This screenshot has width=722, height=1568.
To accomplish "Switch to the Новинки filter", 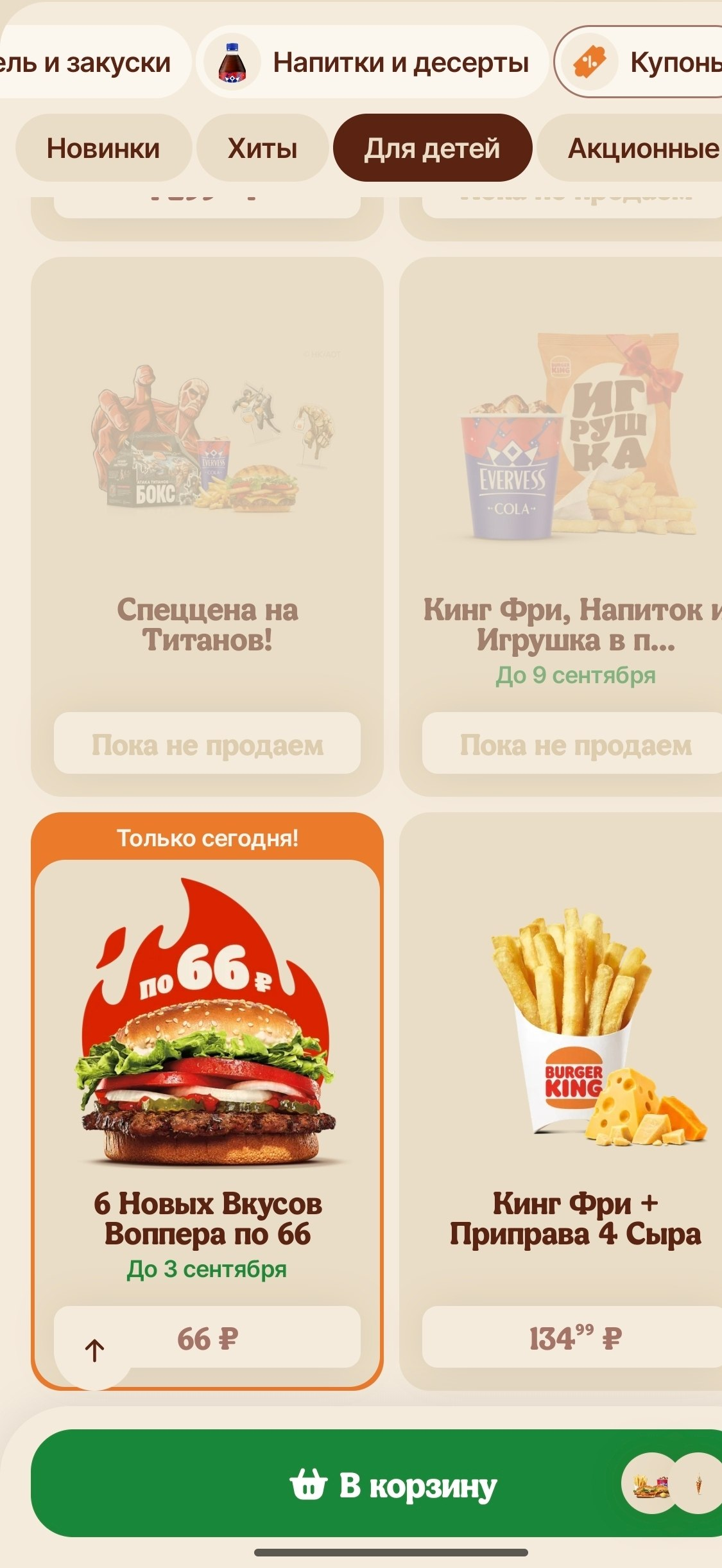I will tap(103, 148).
